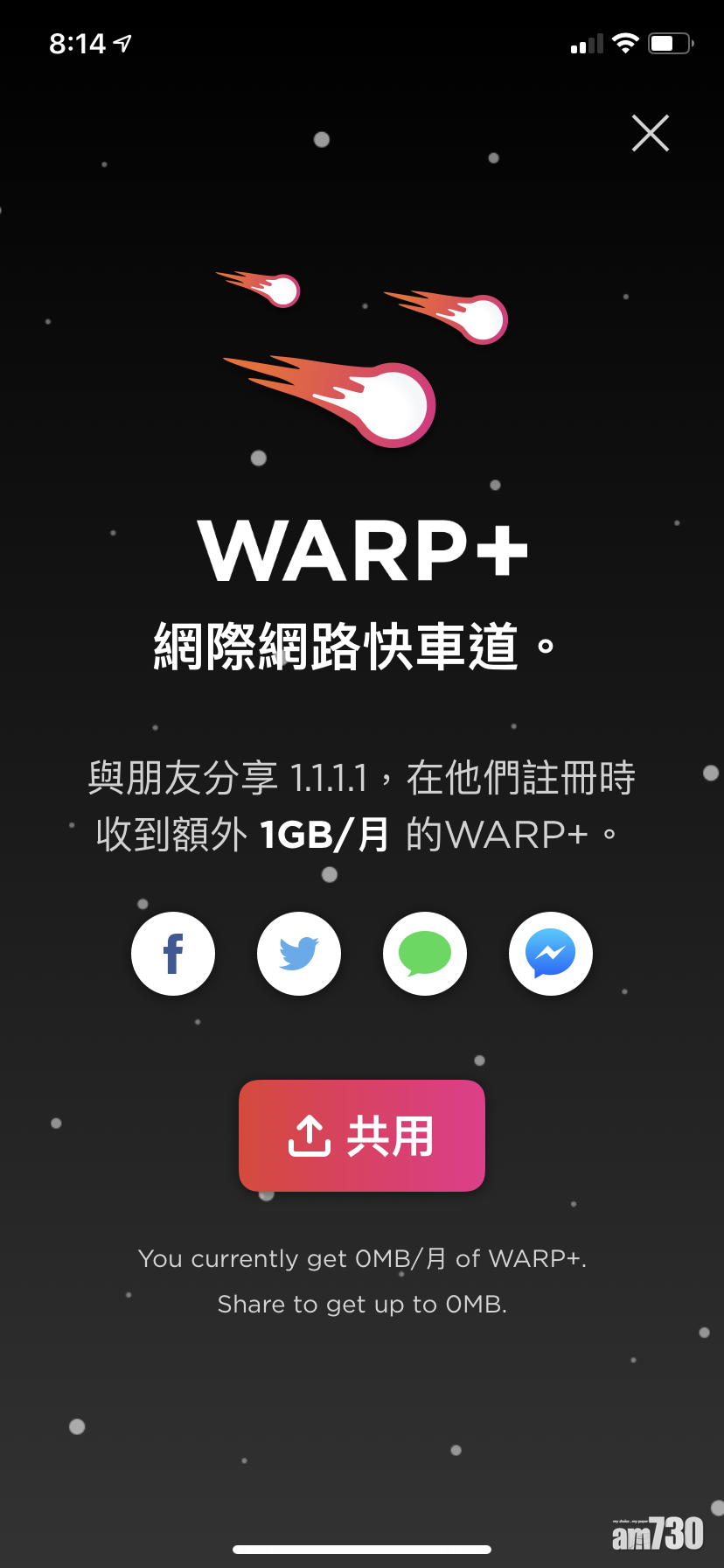The height and width of the screenshot is (1568, 724).
Task: Share through Facebook Messenger
Action: [x=551, y=954]
